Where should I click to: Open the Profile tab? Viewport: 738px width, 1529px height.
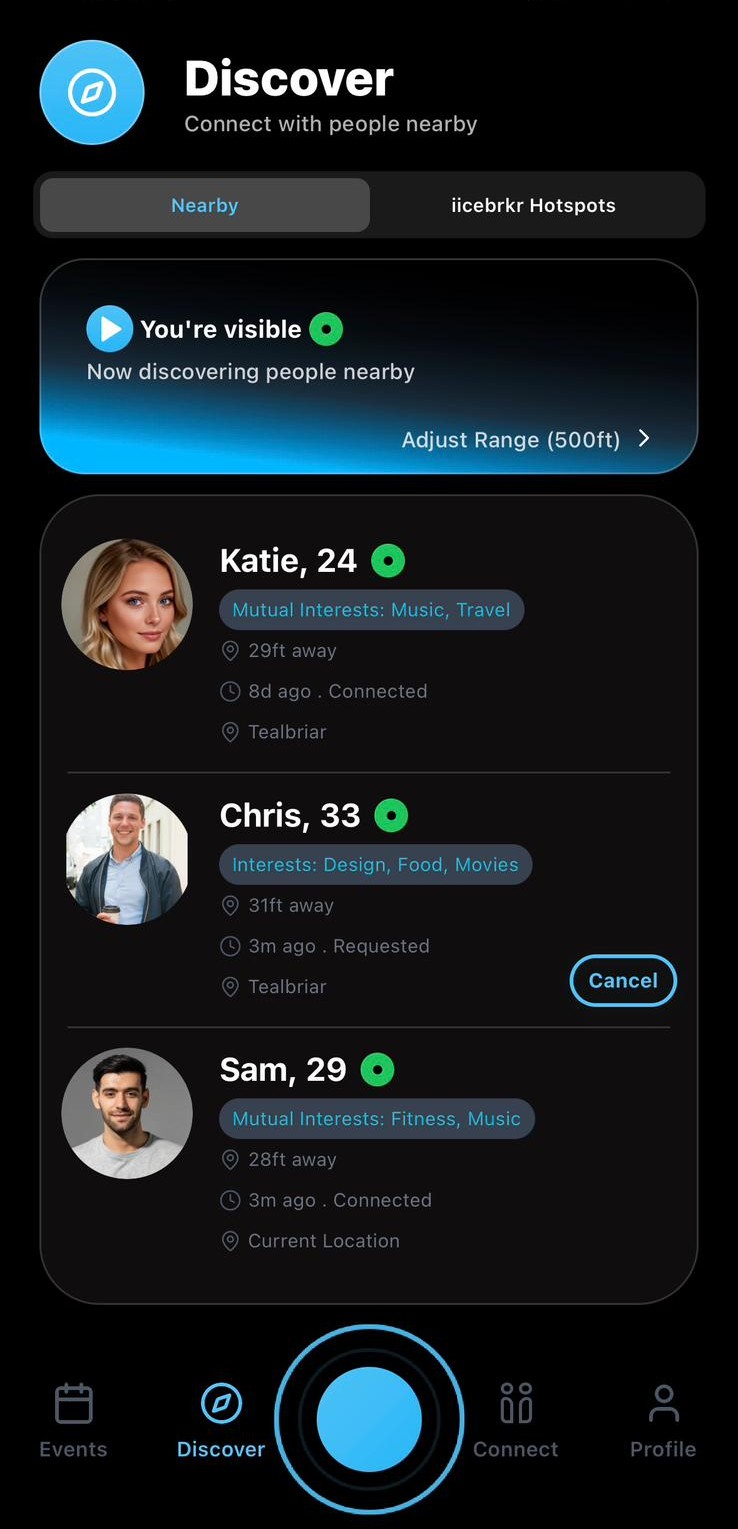click(663, 1420)
